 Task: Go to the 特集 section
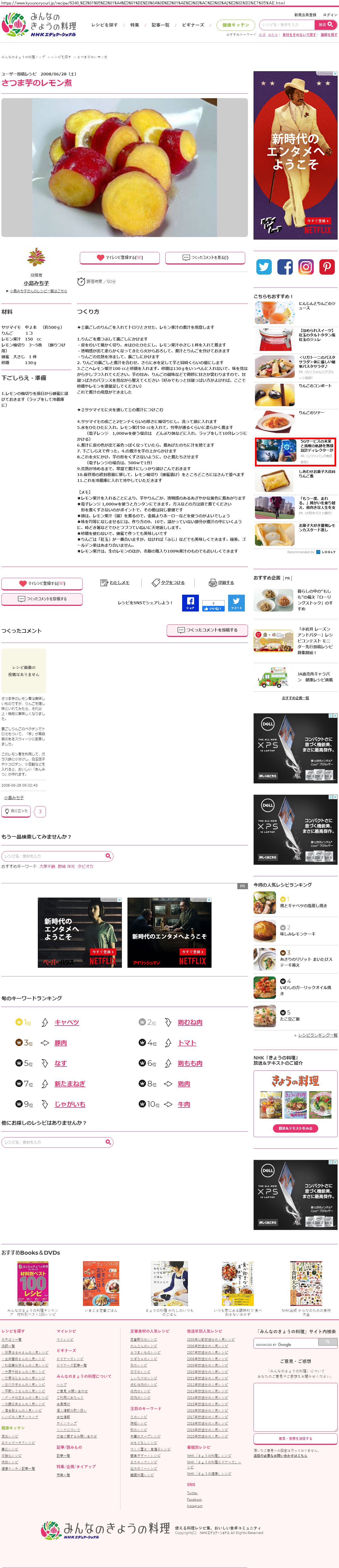click(x=135, y=25)
